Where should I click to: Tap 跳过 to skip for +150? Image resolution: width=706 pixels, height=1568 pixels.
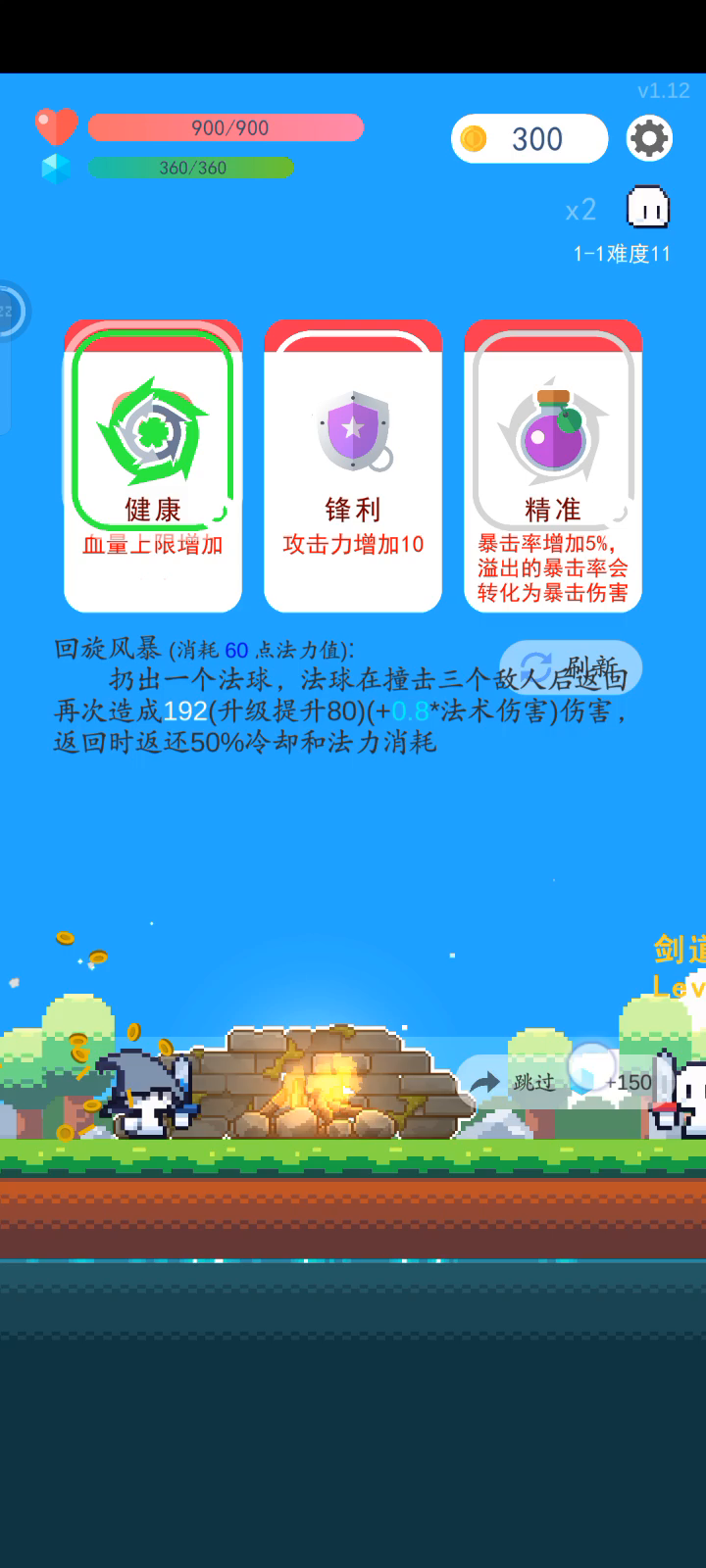559,1082
